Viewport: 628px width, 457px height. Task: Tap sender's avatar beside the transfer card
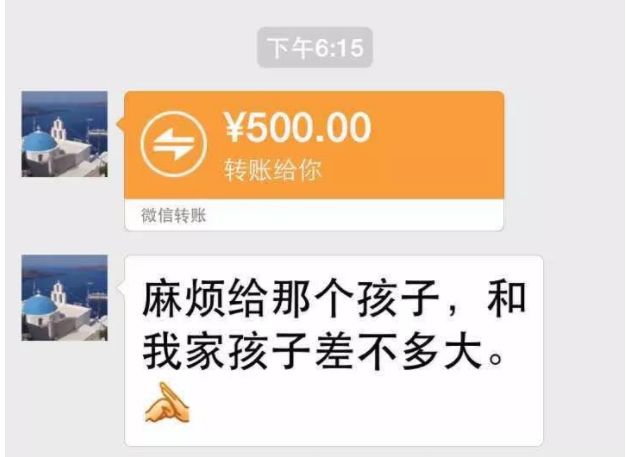(64, 135)
